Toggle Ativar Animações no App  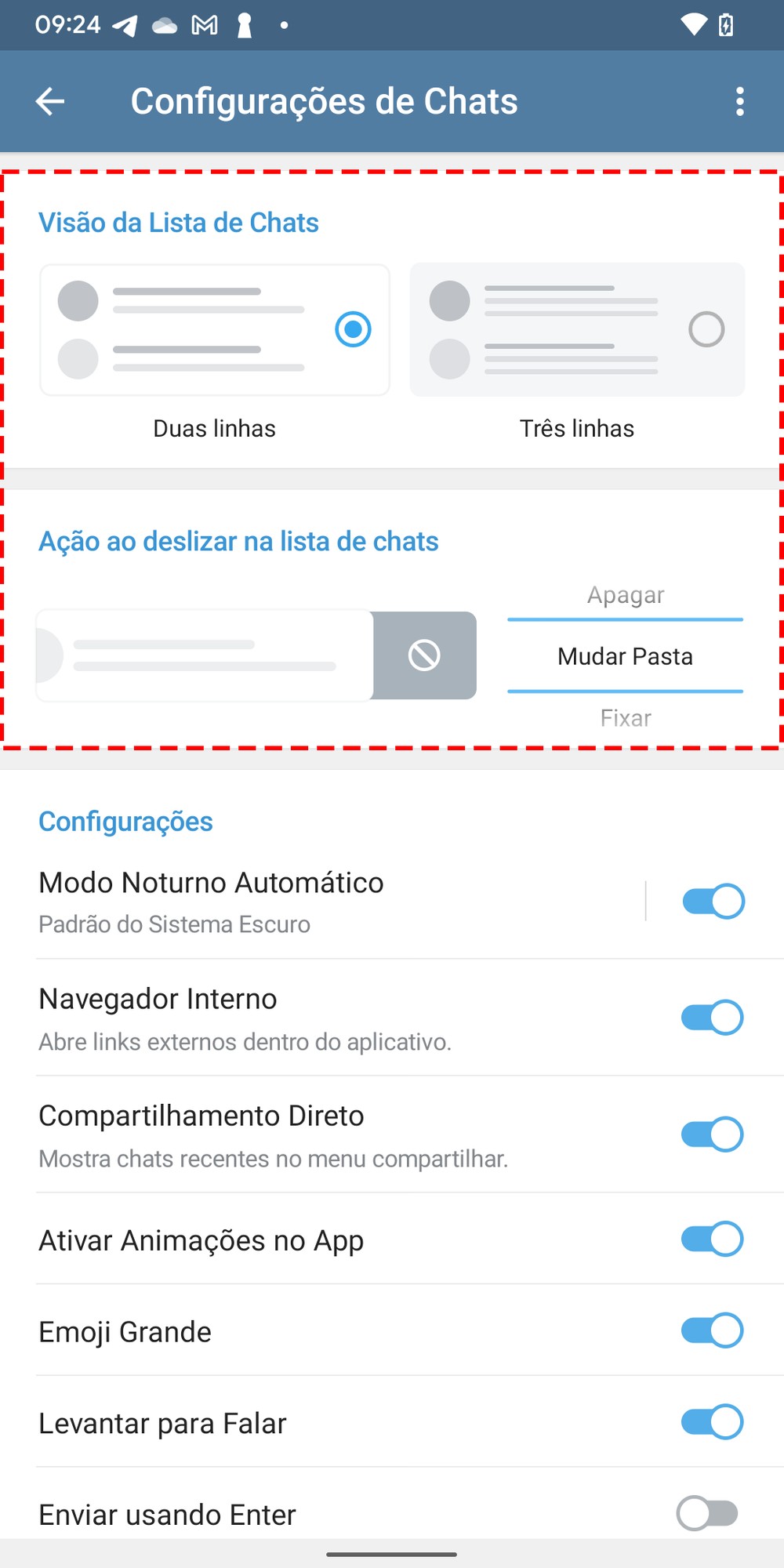pos(712,1240)
